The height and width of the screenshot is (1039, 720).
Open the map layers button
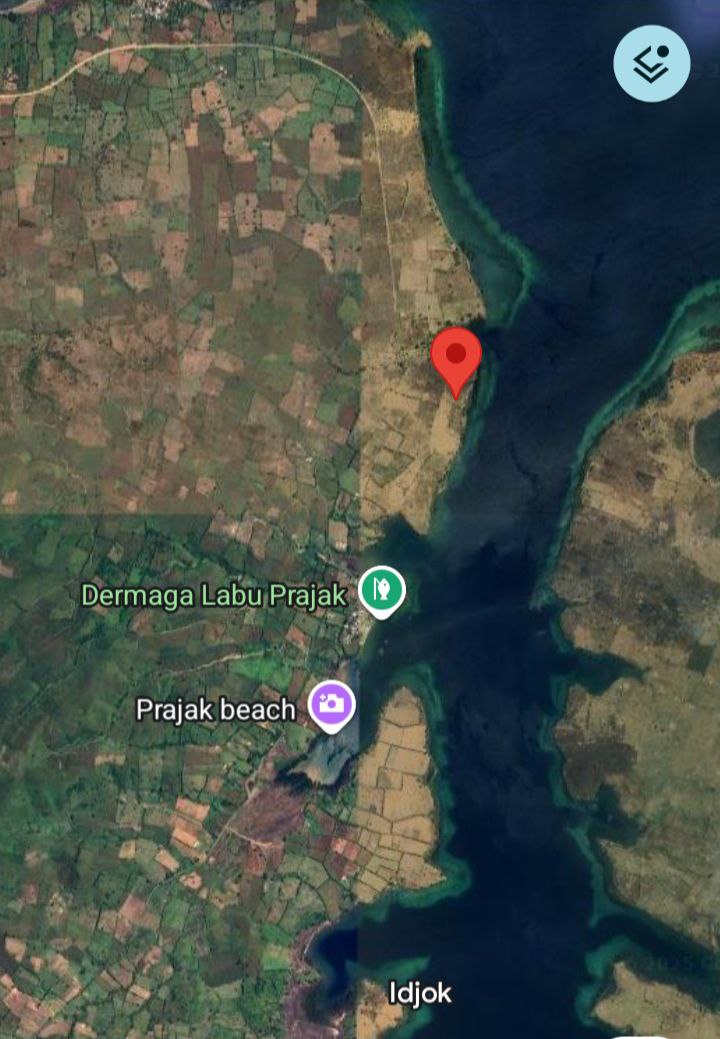click(651, 64)
